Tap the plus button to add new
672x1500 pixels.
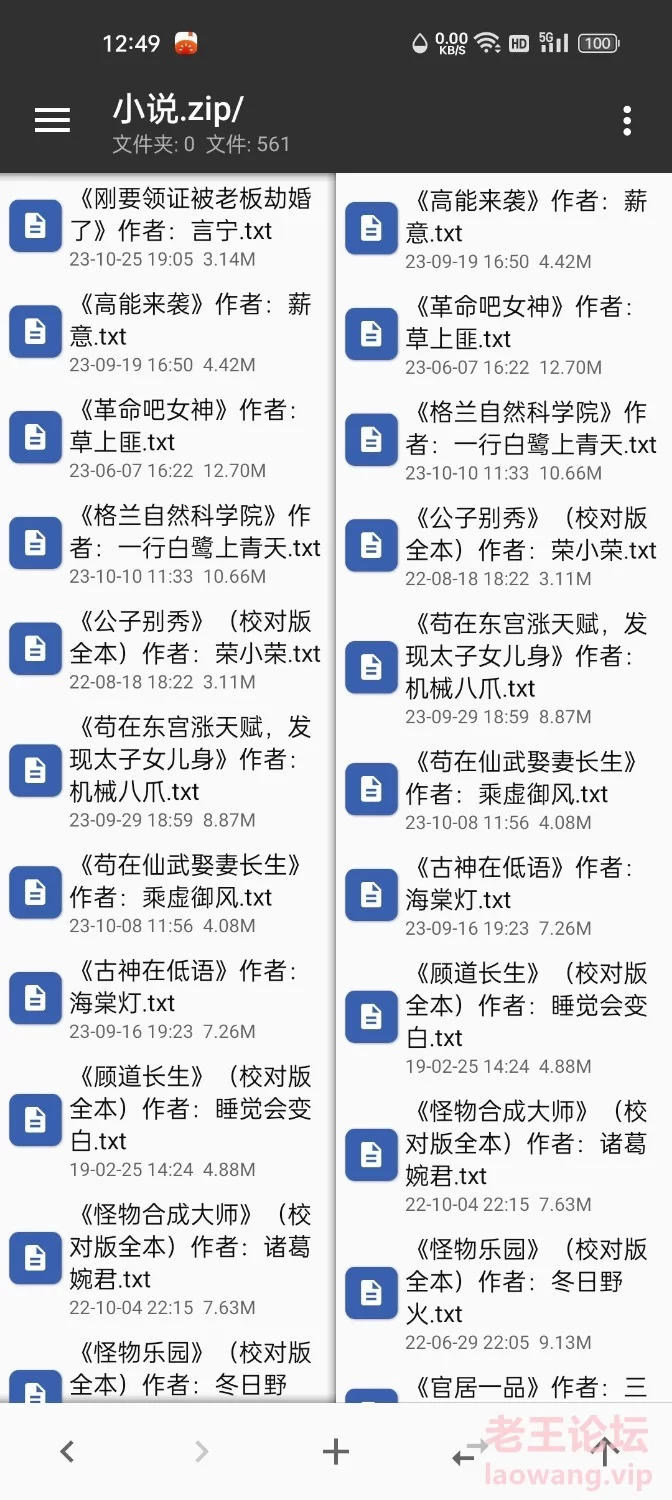click(x=336, y=1452)
